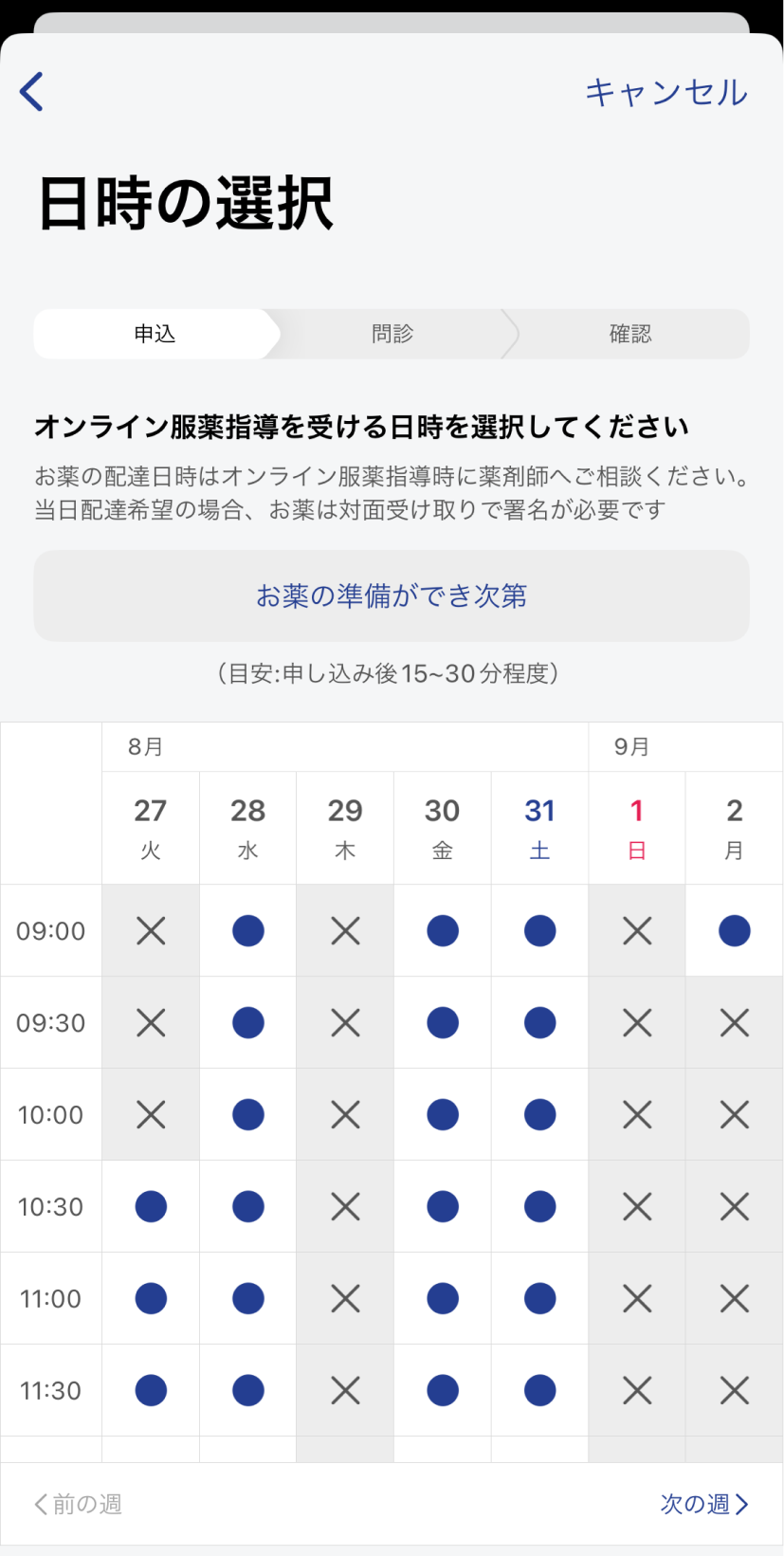Pick 10:00 on Wednesday 28

247,1115
